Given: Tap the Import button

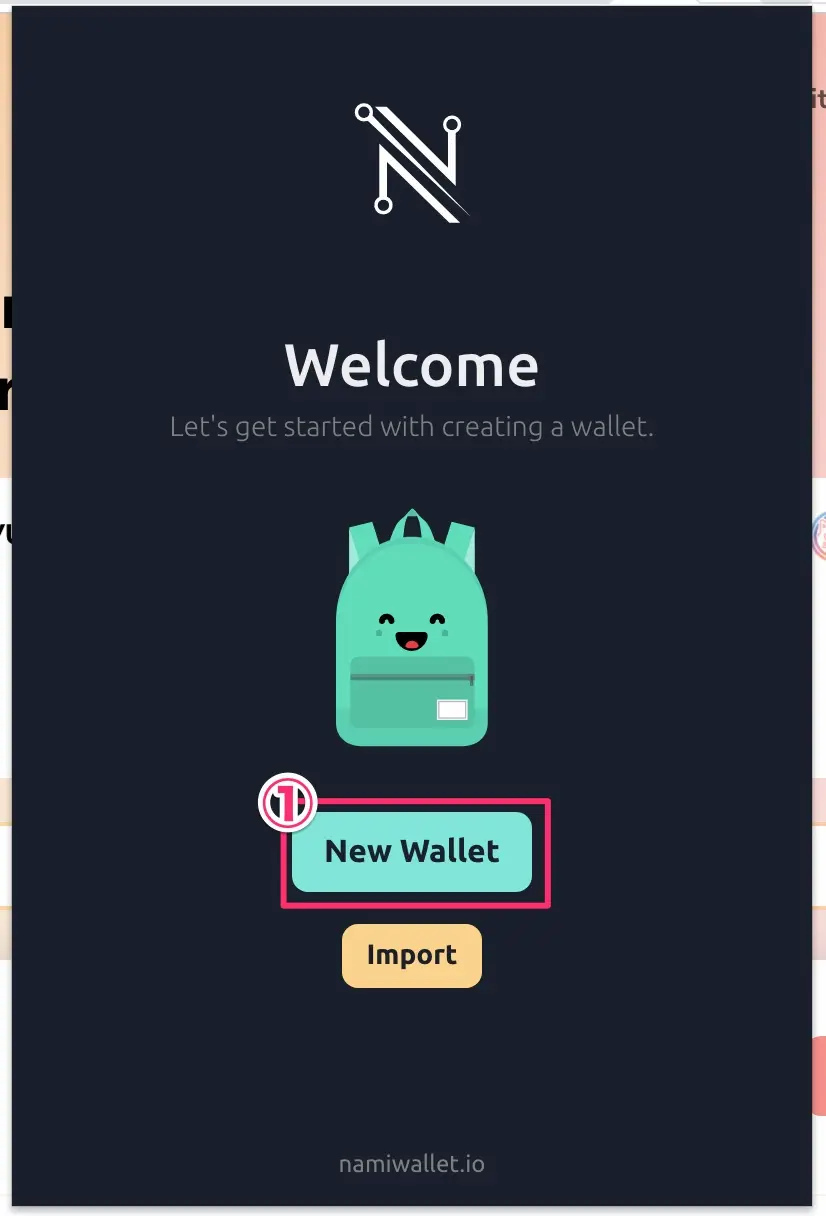Looking at the screenshot, I should [x=411, y=956].
